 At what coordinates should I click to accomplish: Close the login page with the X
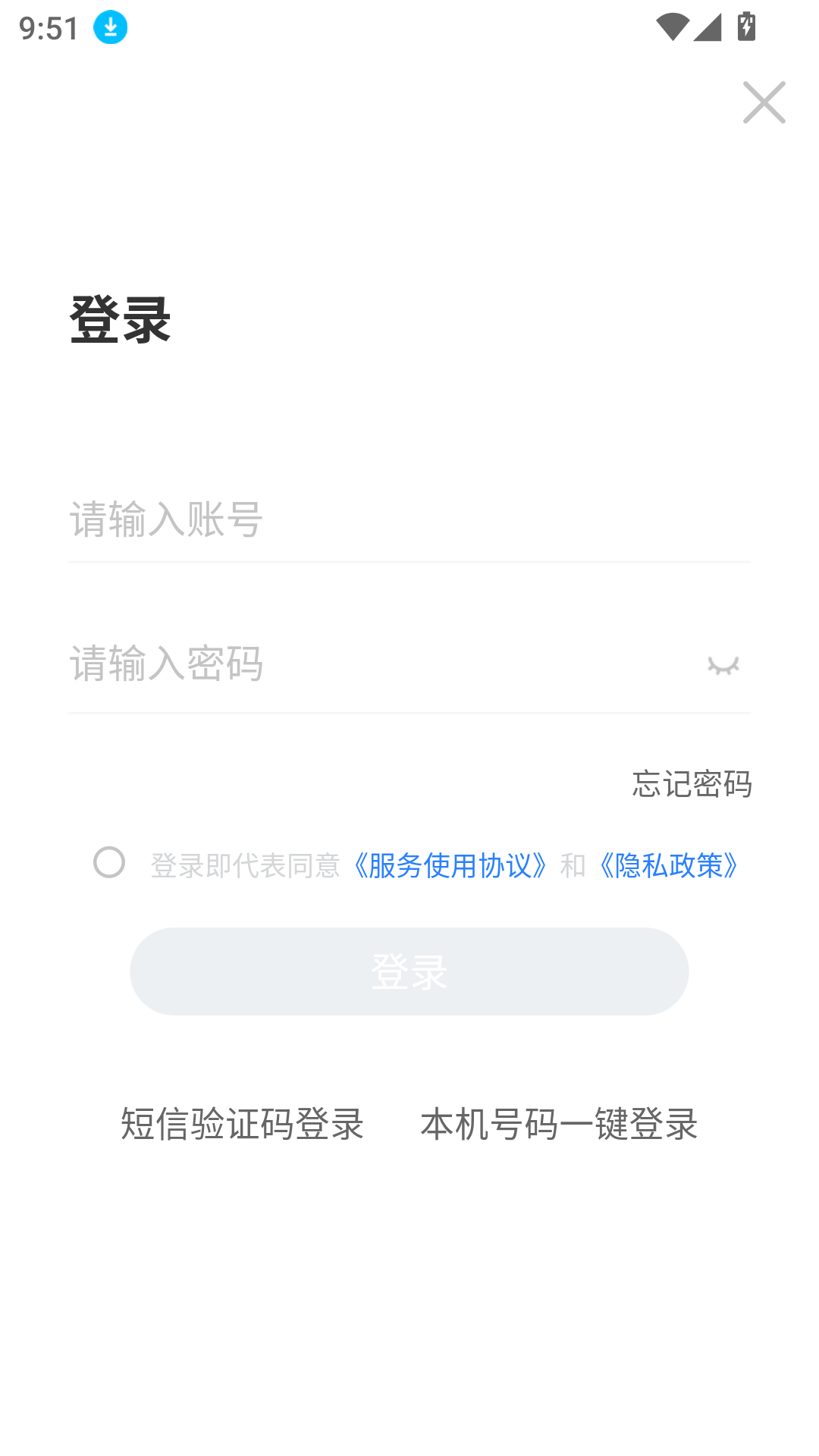[x=763, y=102]
